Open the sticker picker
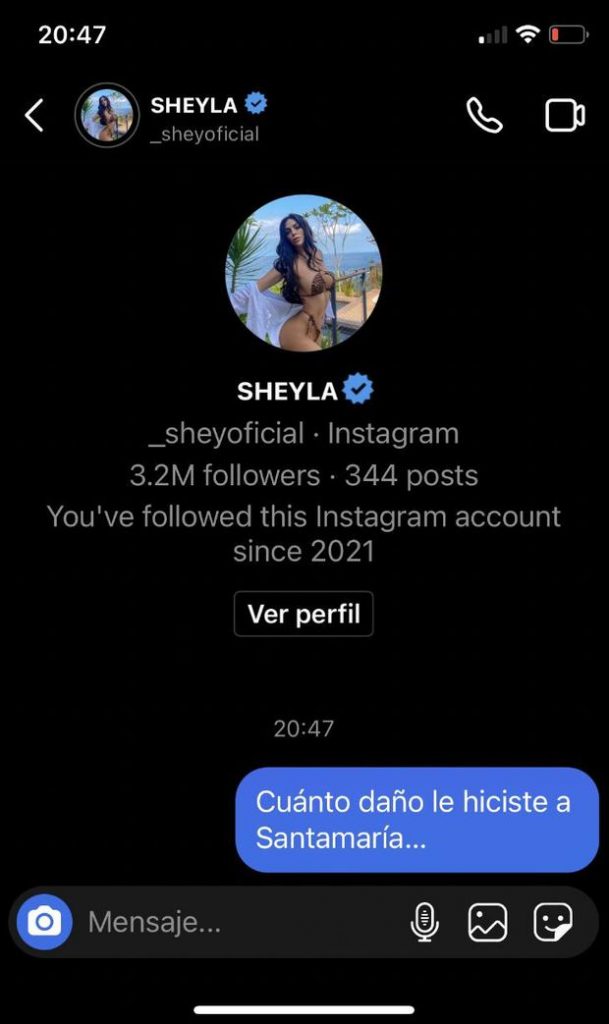The image size is (609, 1024). coord(553,922)
